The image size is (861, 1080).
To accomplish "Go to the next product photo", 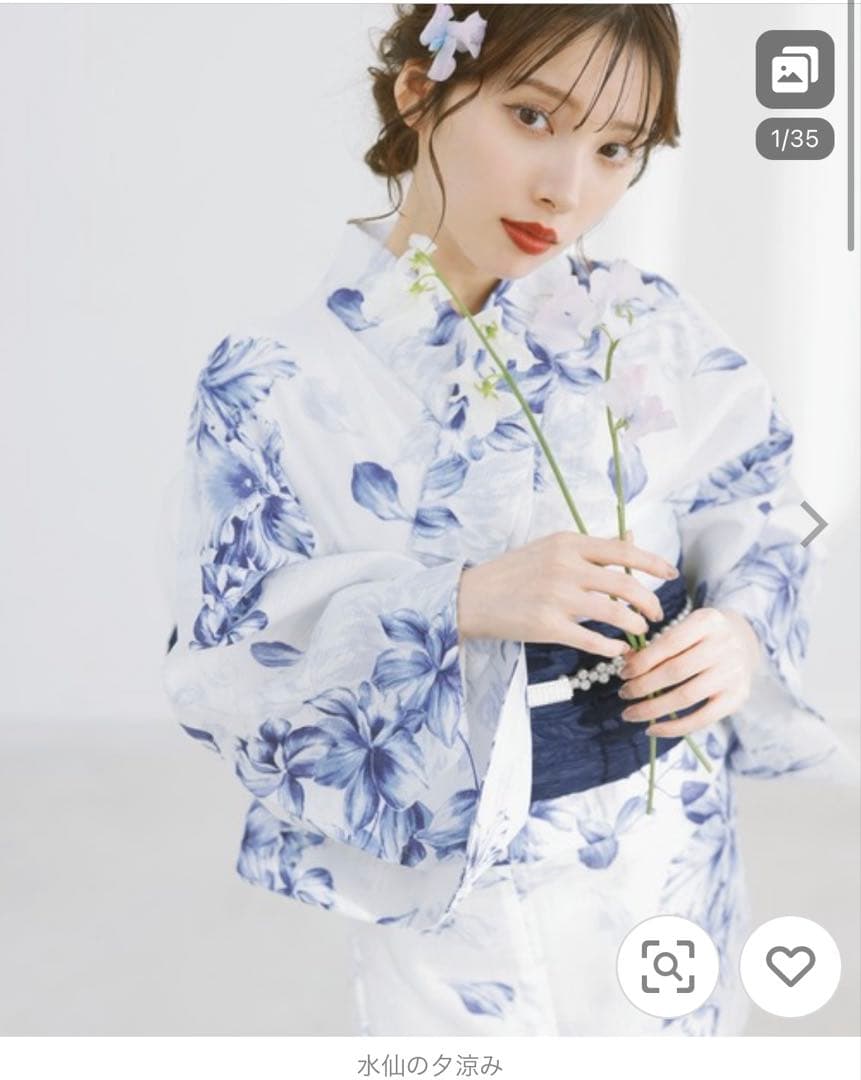I will 816,525.
